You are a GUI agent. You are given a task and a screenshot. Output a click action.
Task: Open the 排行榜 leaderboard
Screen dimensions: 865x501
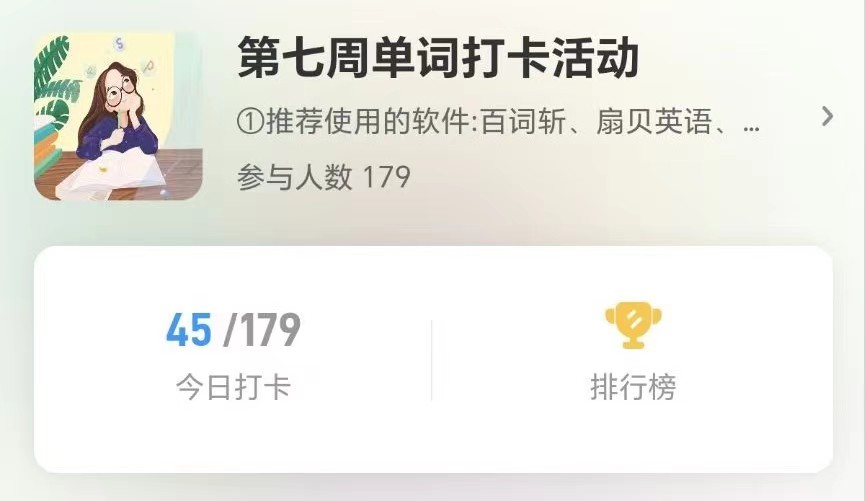tap(633, 355)
